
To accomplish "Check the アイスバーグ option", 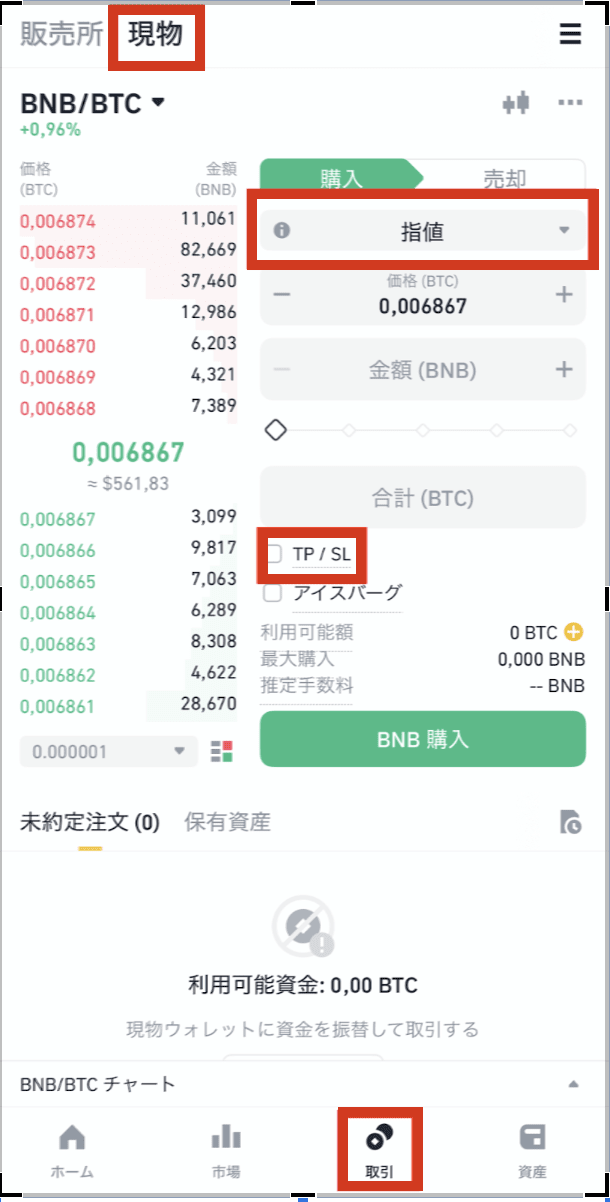I will coord(273,593).
